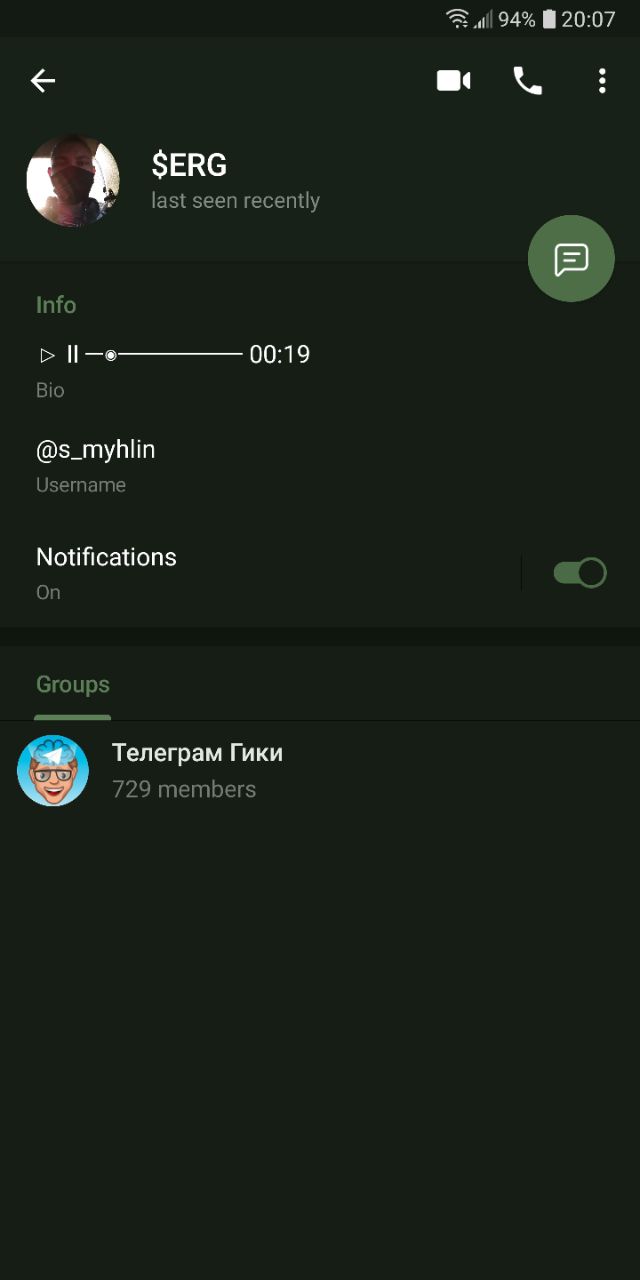640x1280 pixels.
Task: Send a message using the floating button
Action: (571, 259)
